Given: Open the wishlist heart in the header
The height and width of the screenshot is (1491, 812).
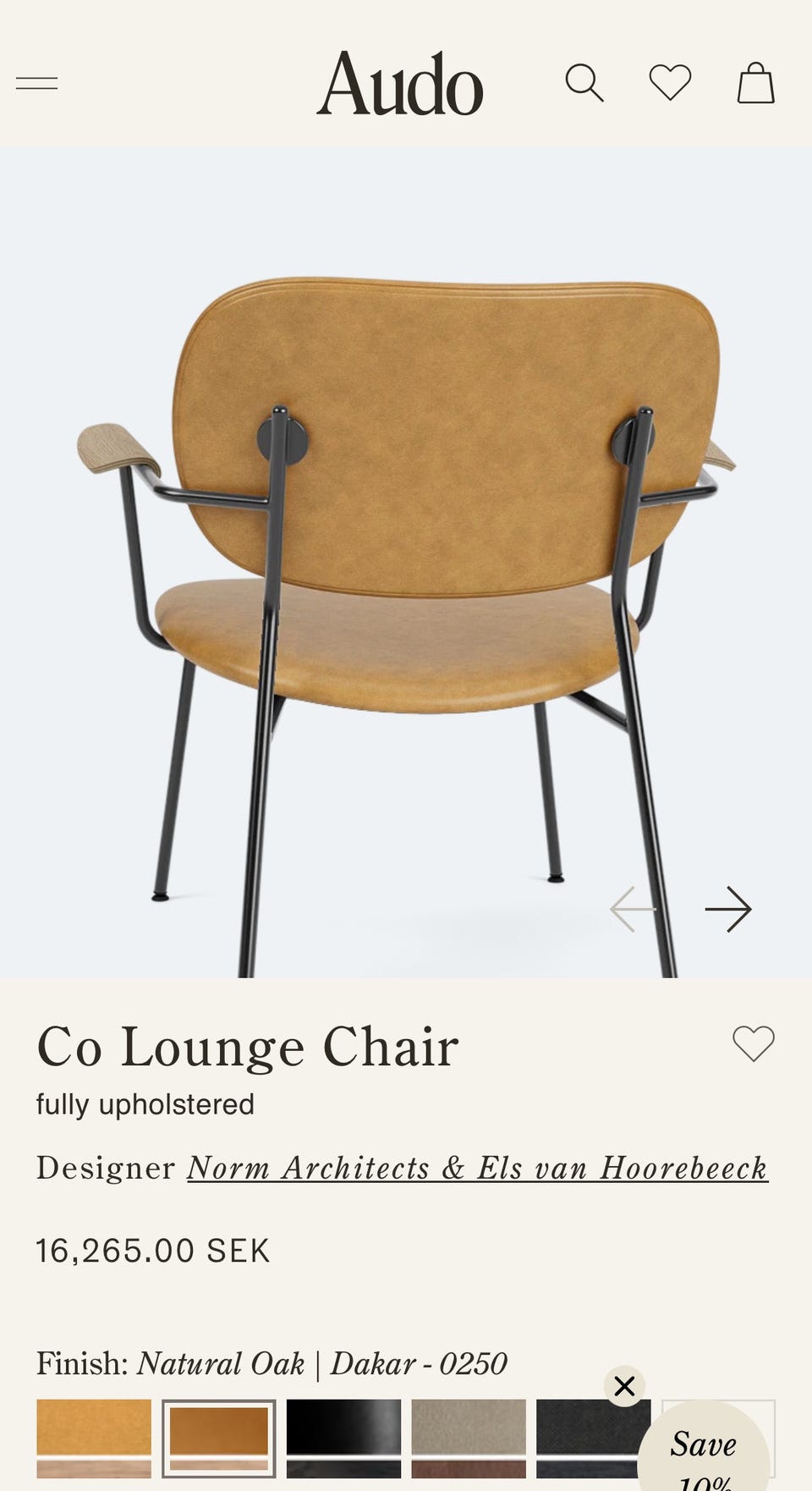Looking at the screenshot, I should 670,83.
